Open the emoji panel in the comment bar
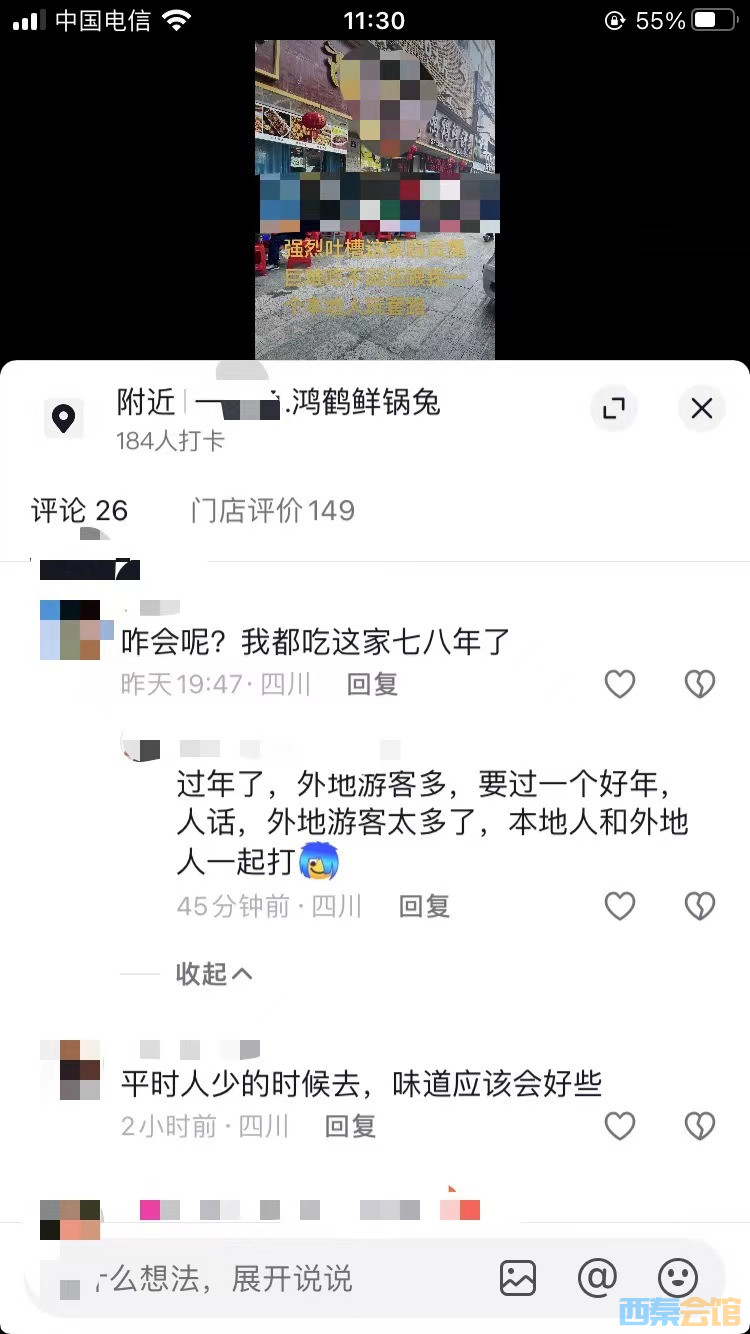 [x=678, y=1277]
